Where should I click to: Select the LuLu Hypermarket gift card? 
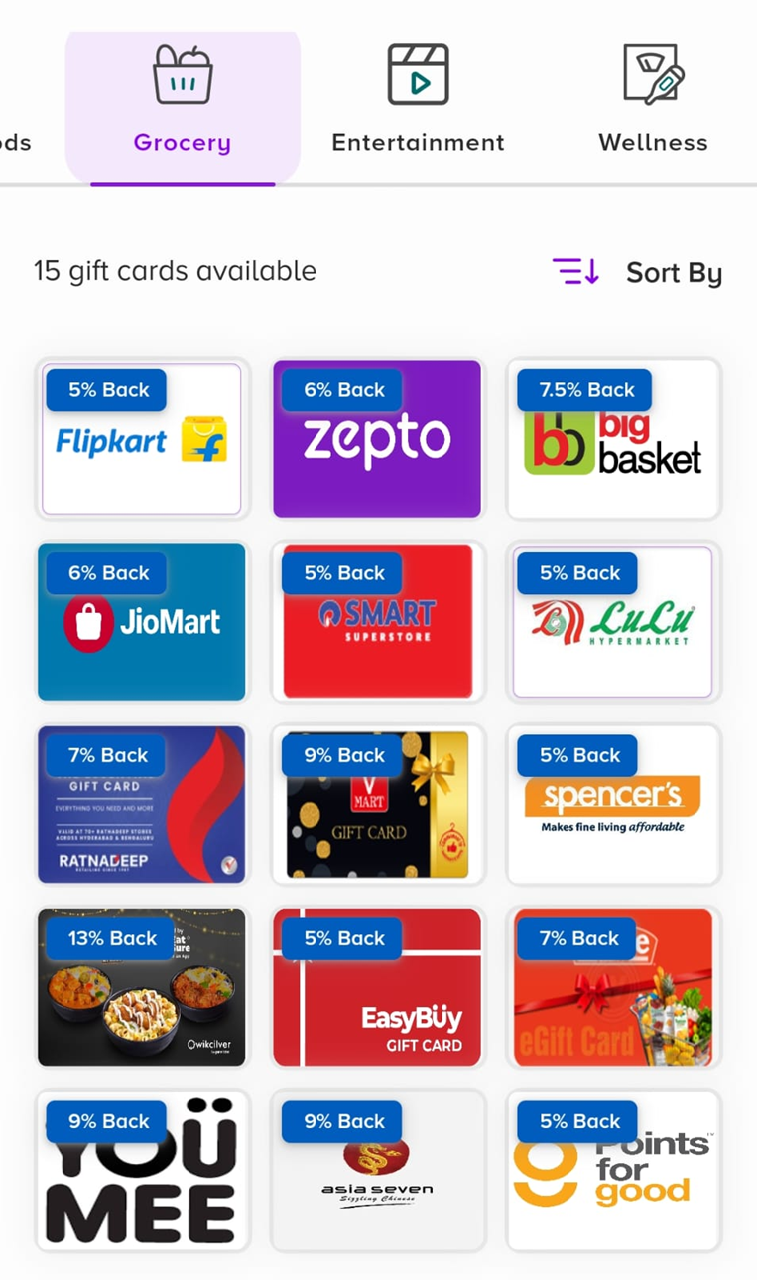pyautogui.click(x=613, y=622)
